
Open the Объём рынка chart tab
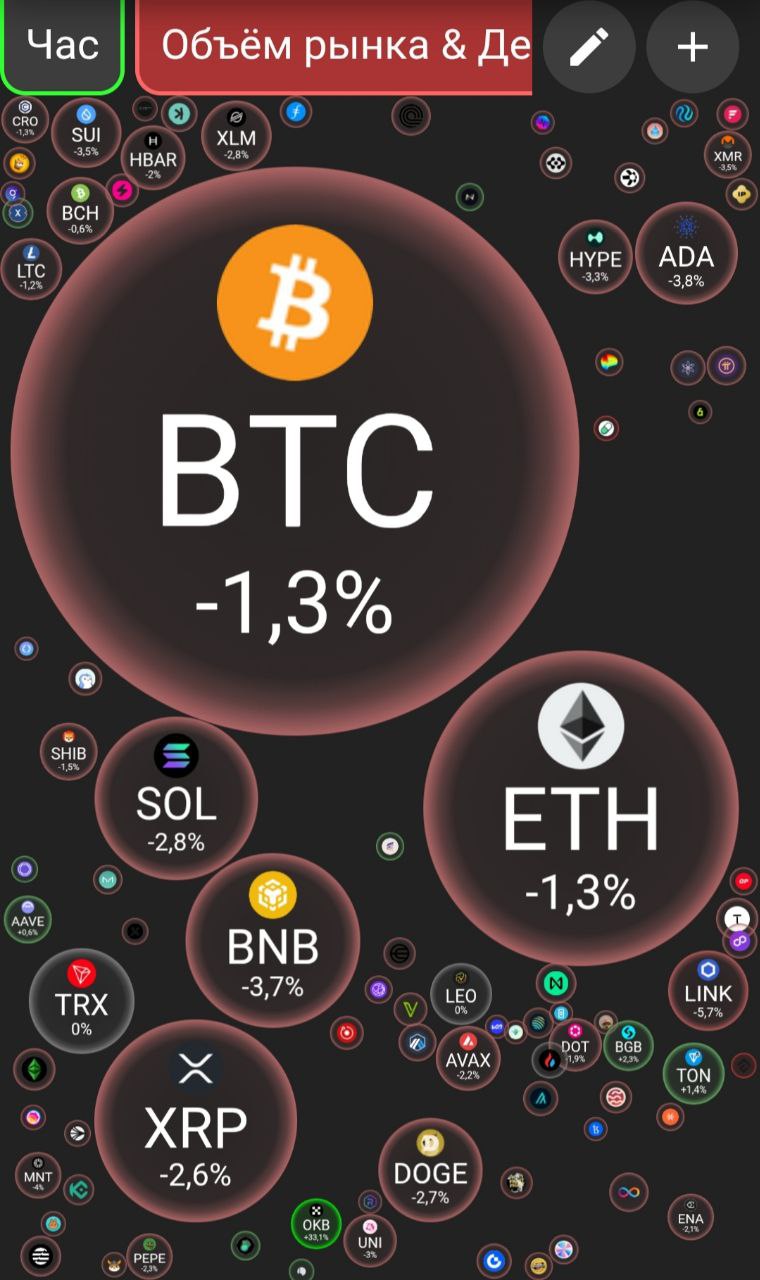pyautogui.click(x=335, y=46)
